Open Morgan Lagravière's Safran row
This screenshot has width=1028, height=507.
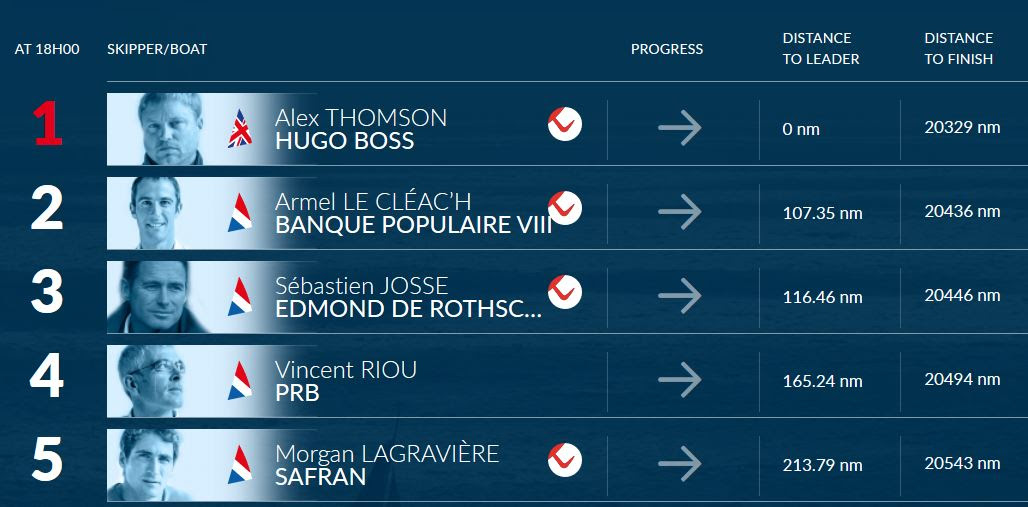pos(387,465)
